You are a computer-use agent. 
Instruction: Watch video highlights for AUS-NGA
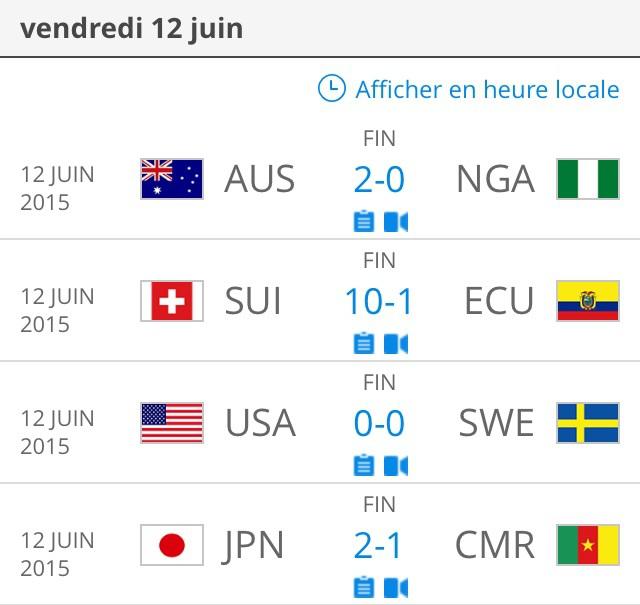click(396, 221)
